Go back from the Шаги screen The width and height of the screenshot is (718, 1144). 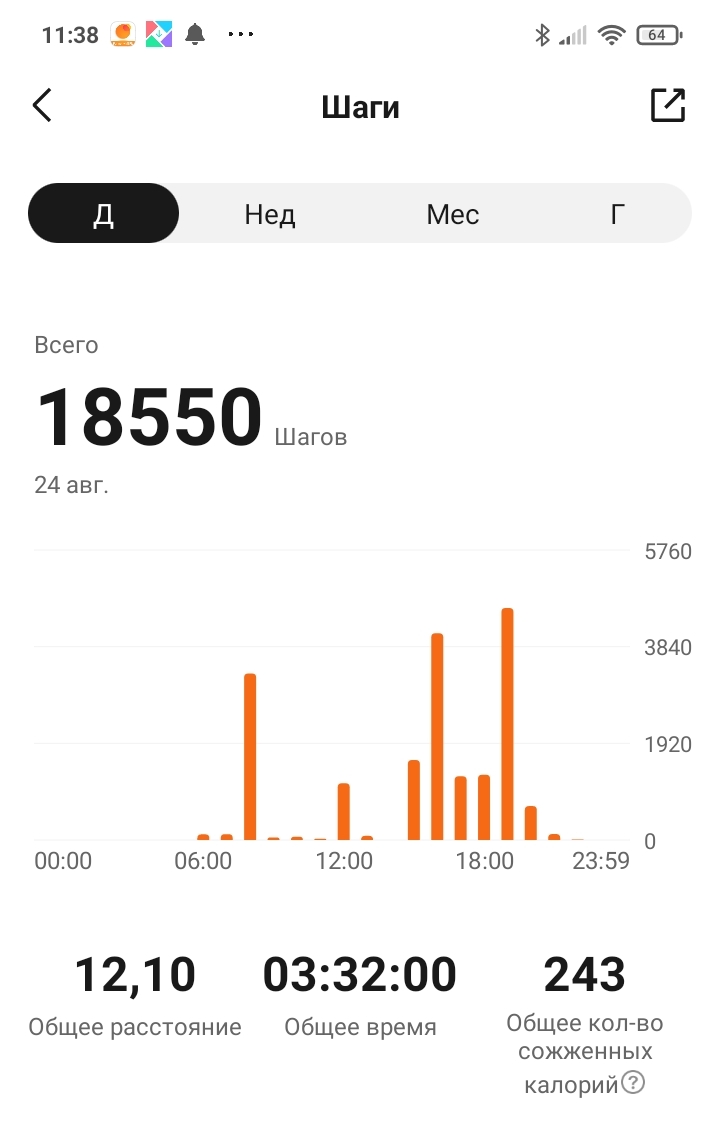coord(42,105)
